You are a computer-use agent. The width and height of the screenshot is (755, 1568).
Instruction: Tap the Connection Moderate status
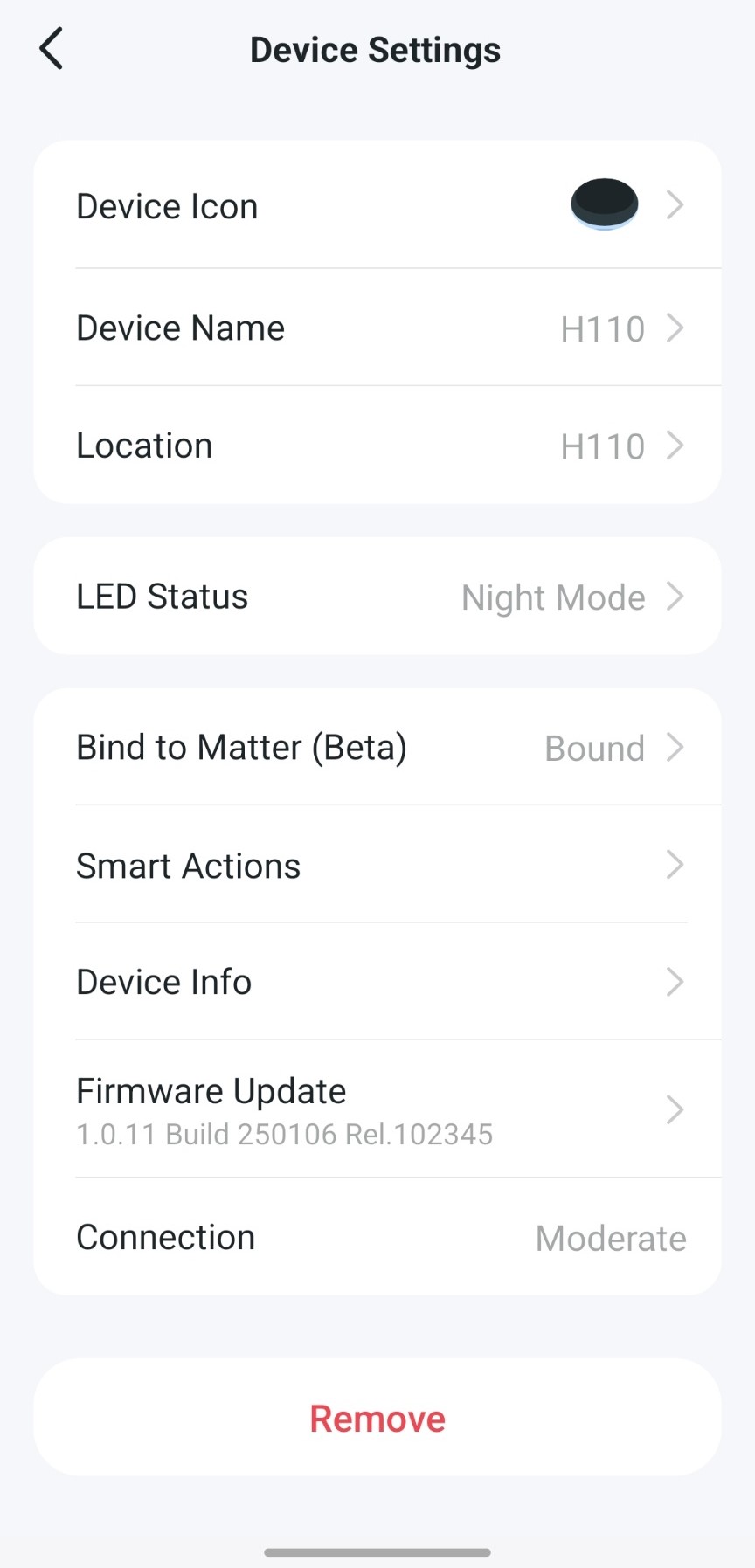coord(611,1237)
